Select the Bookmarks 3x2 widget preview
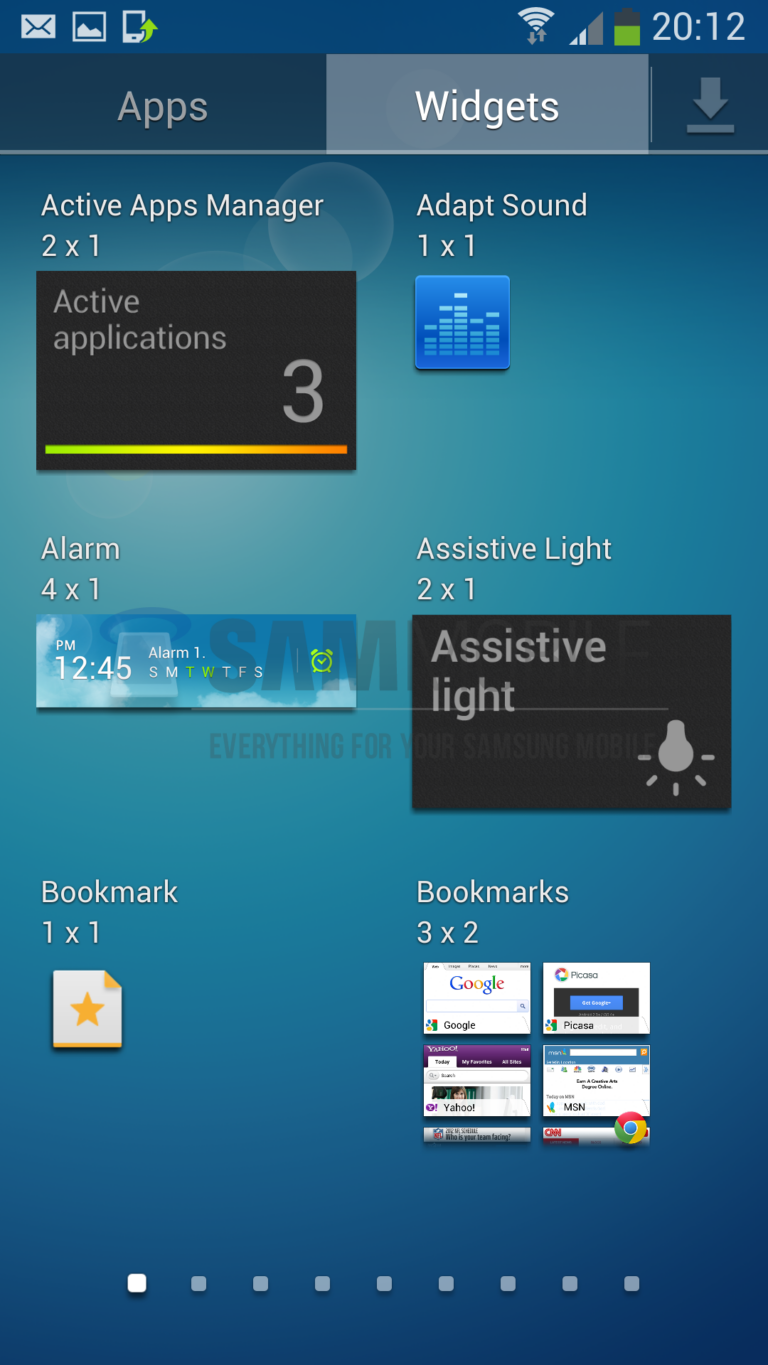Image resolution: width=768 pixels, height=1365 pixels. (x=536, y=1053)
